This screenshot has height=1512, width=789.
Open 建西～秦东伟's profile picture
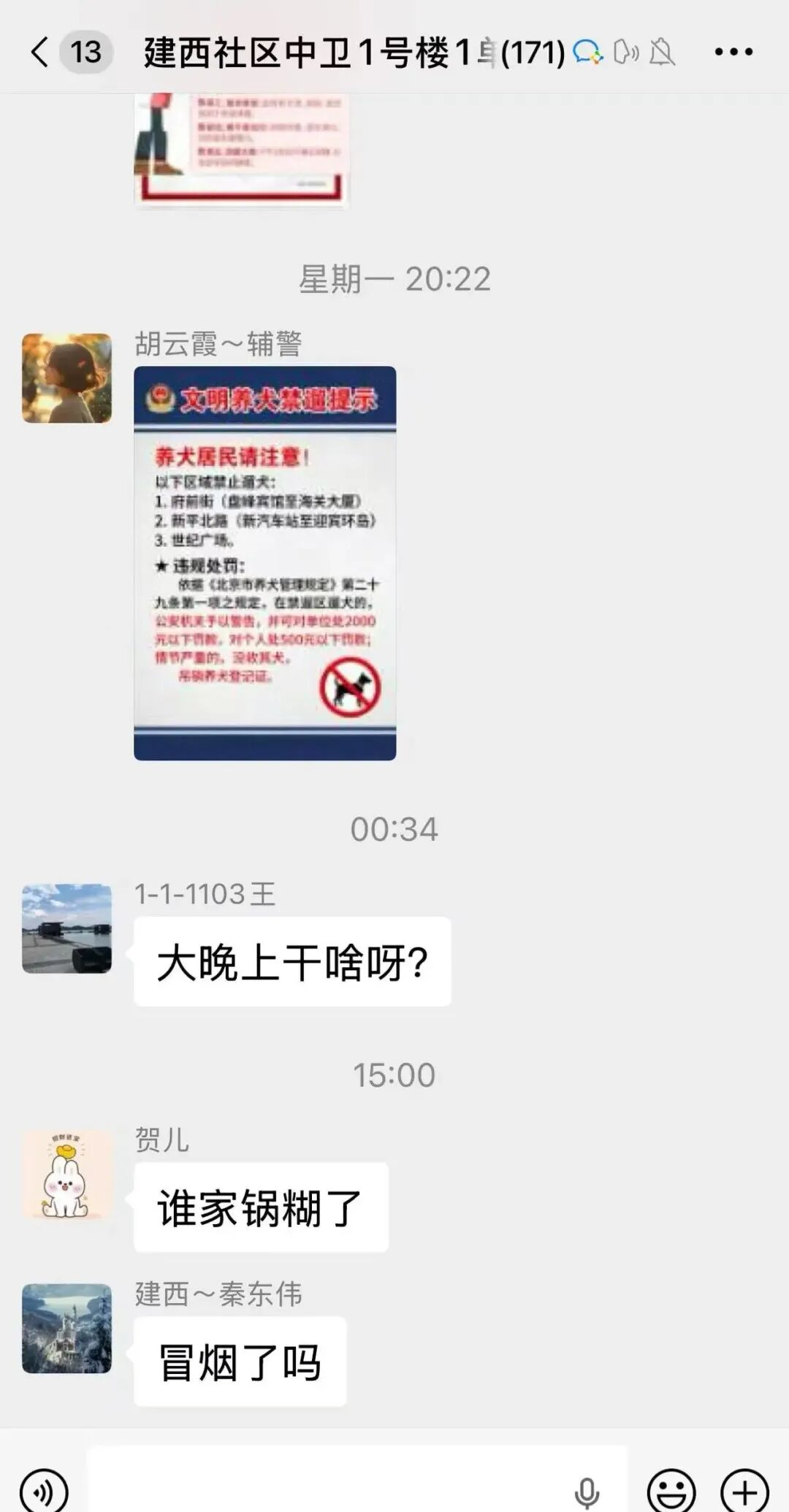66,1329
